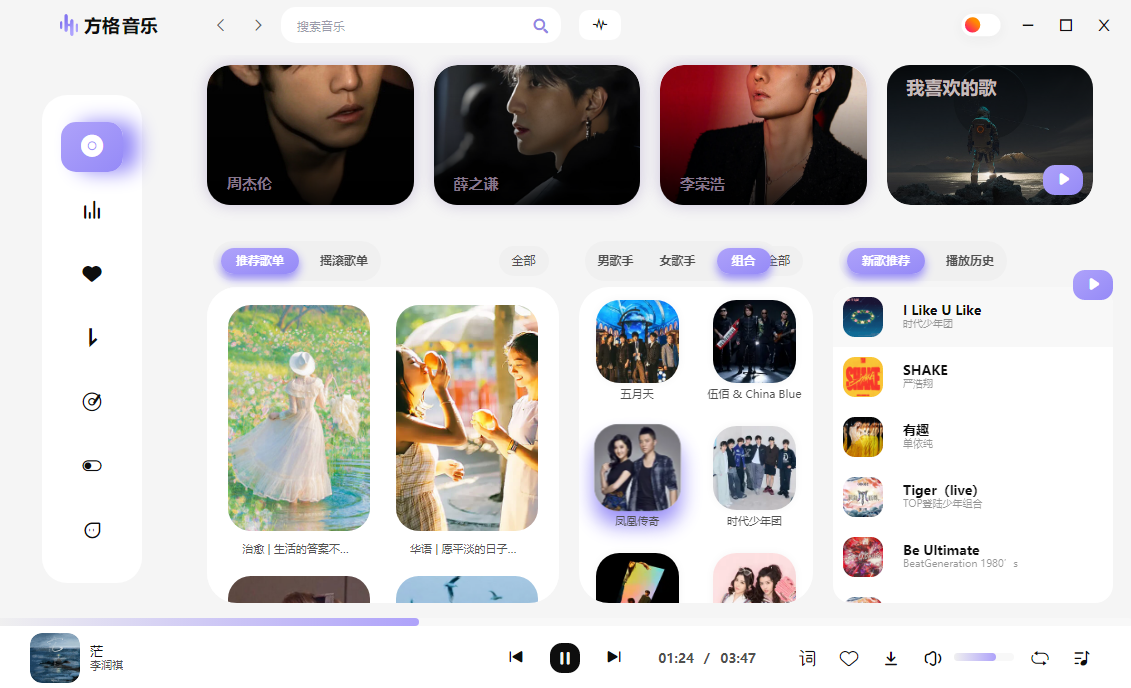Skip to the next track

[614, 657]
